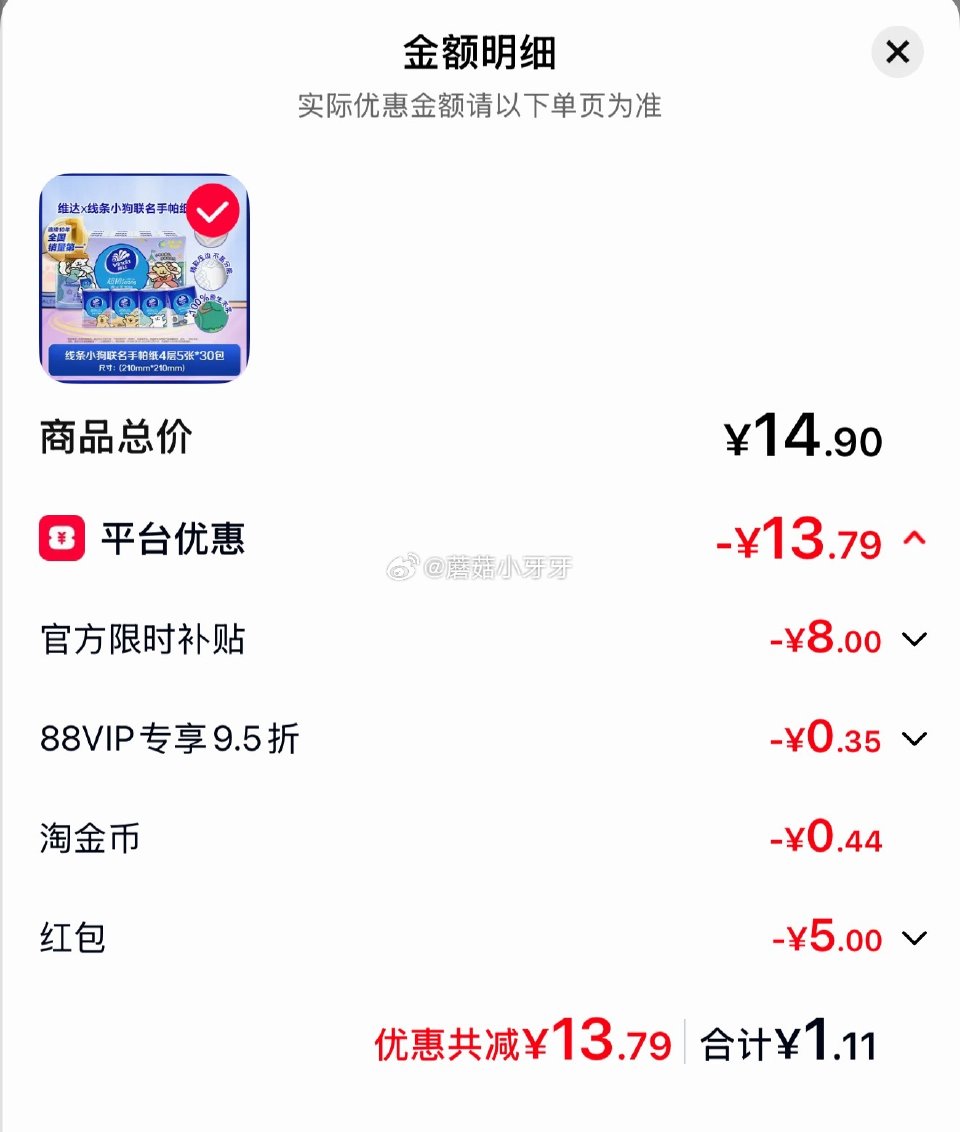Click the 金额明细 title
The image size is (960, 1132).
click(480, 52)
